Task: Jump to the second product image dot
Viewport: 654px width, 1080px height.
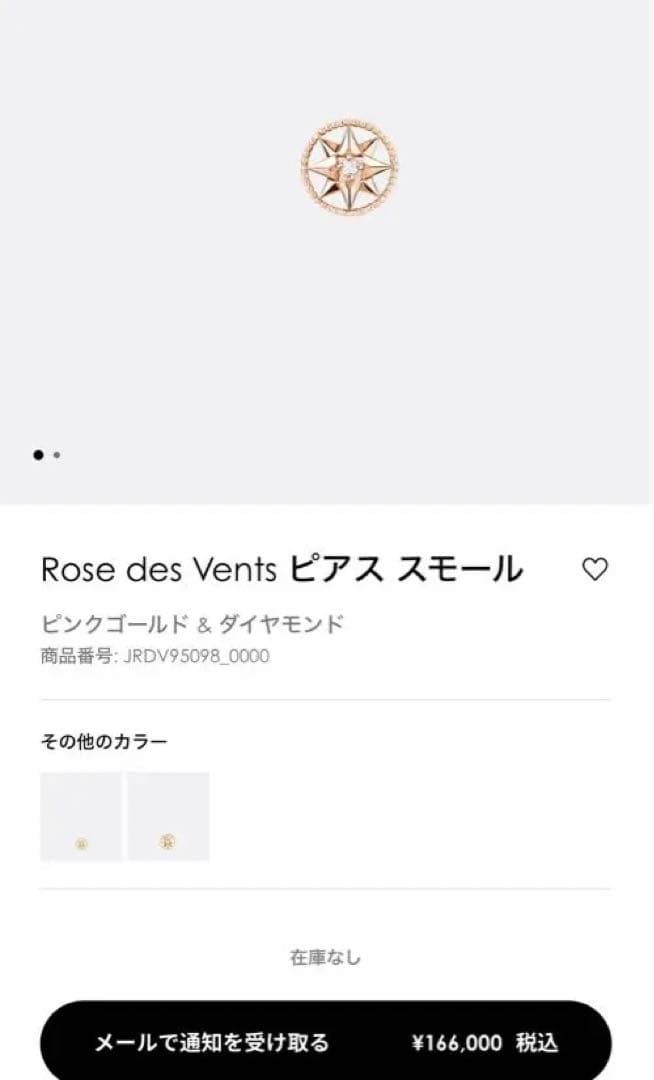Action: pos(57,454)
